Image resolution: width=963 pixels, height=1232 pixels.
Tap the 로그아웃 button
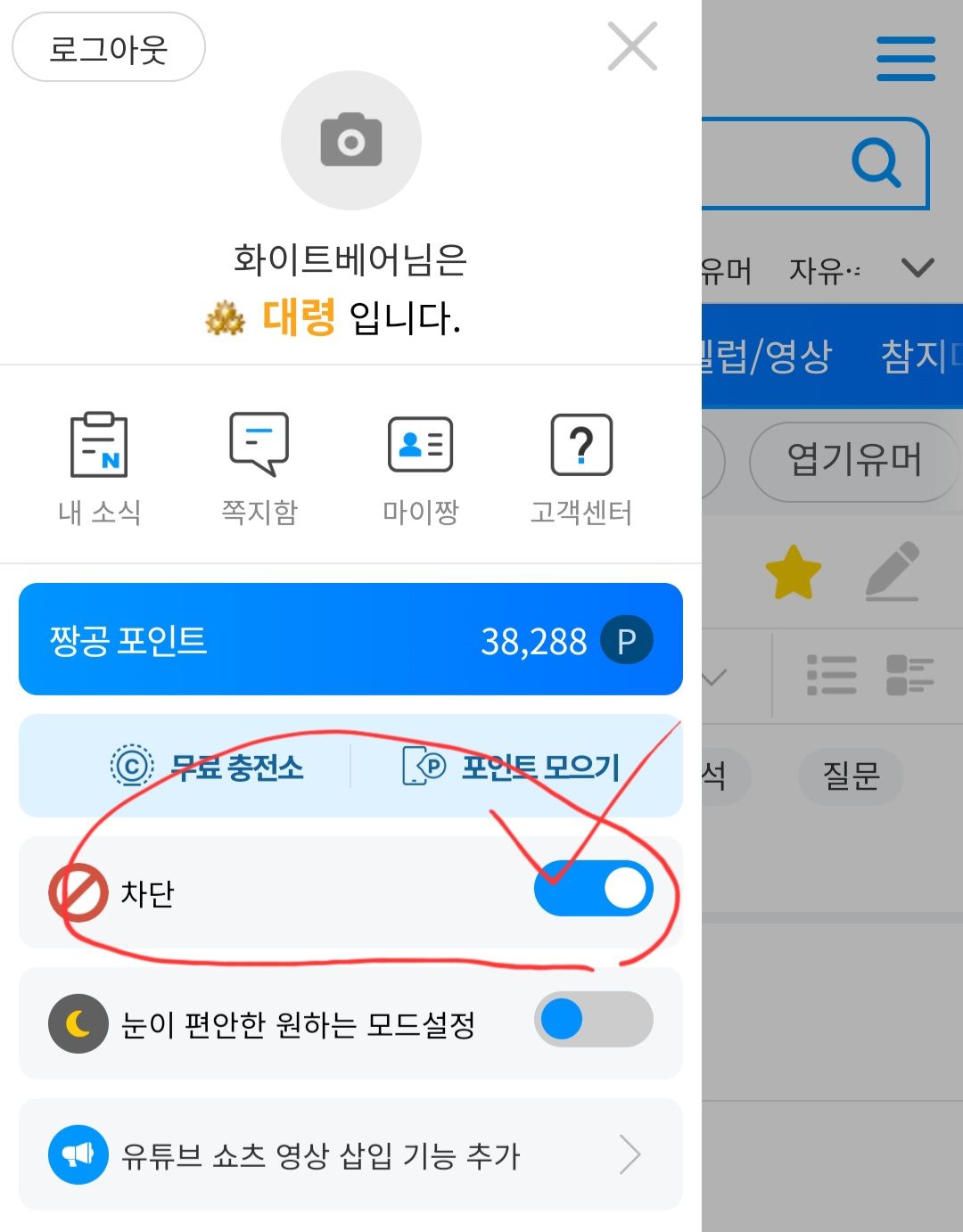click(x=108, y=48)
